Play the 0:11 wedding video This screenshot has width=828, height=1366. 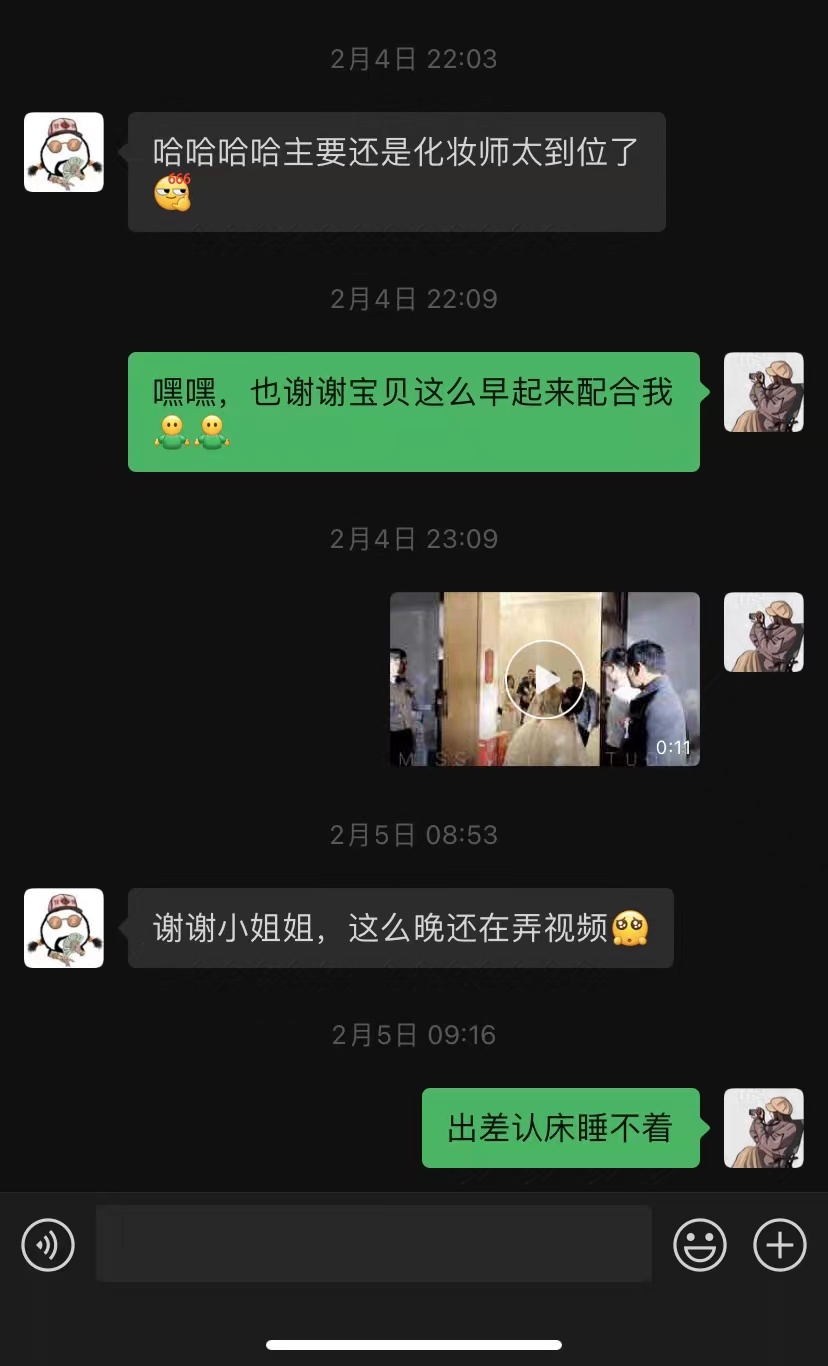coord(545,679)
